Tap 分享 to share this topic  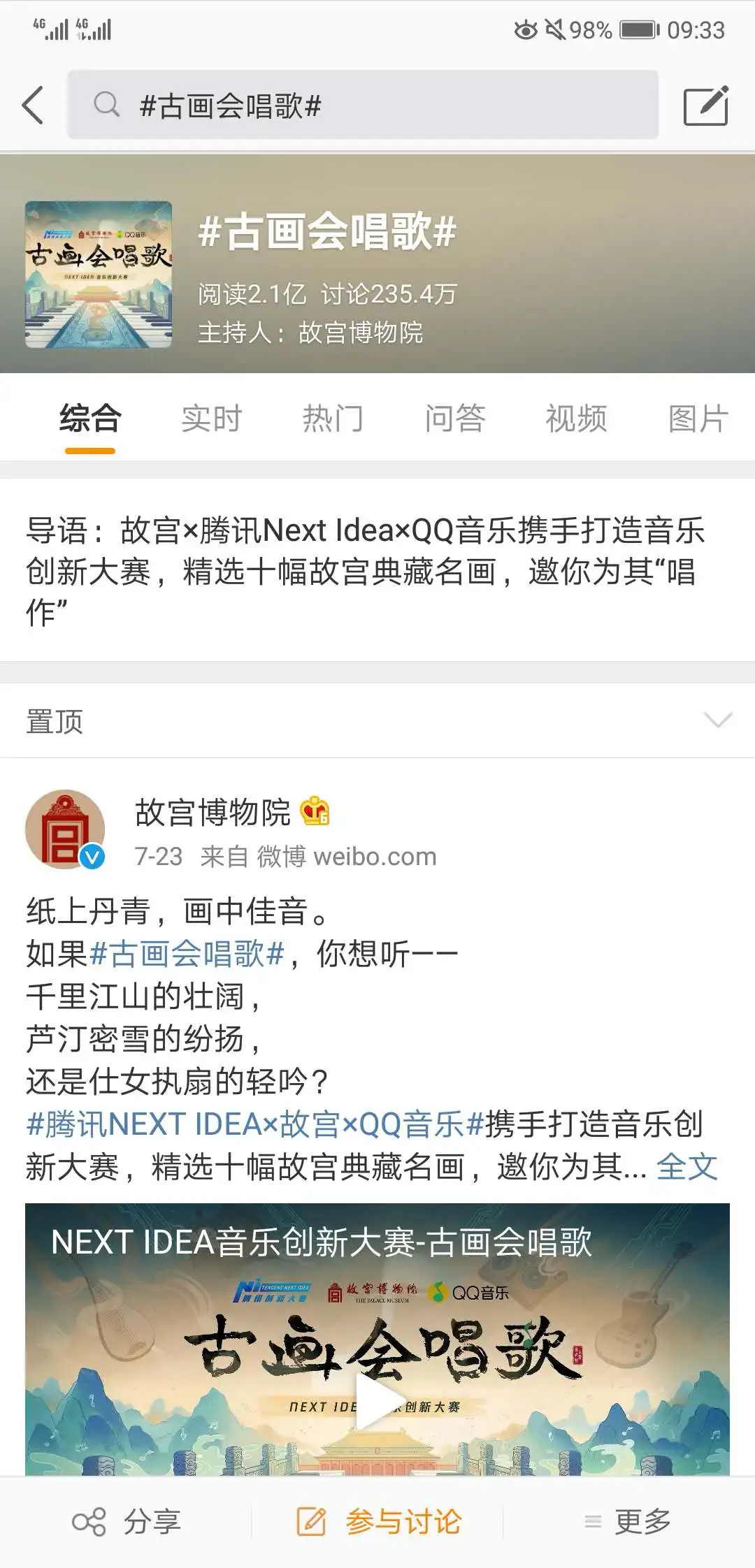[127, 1521]
